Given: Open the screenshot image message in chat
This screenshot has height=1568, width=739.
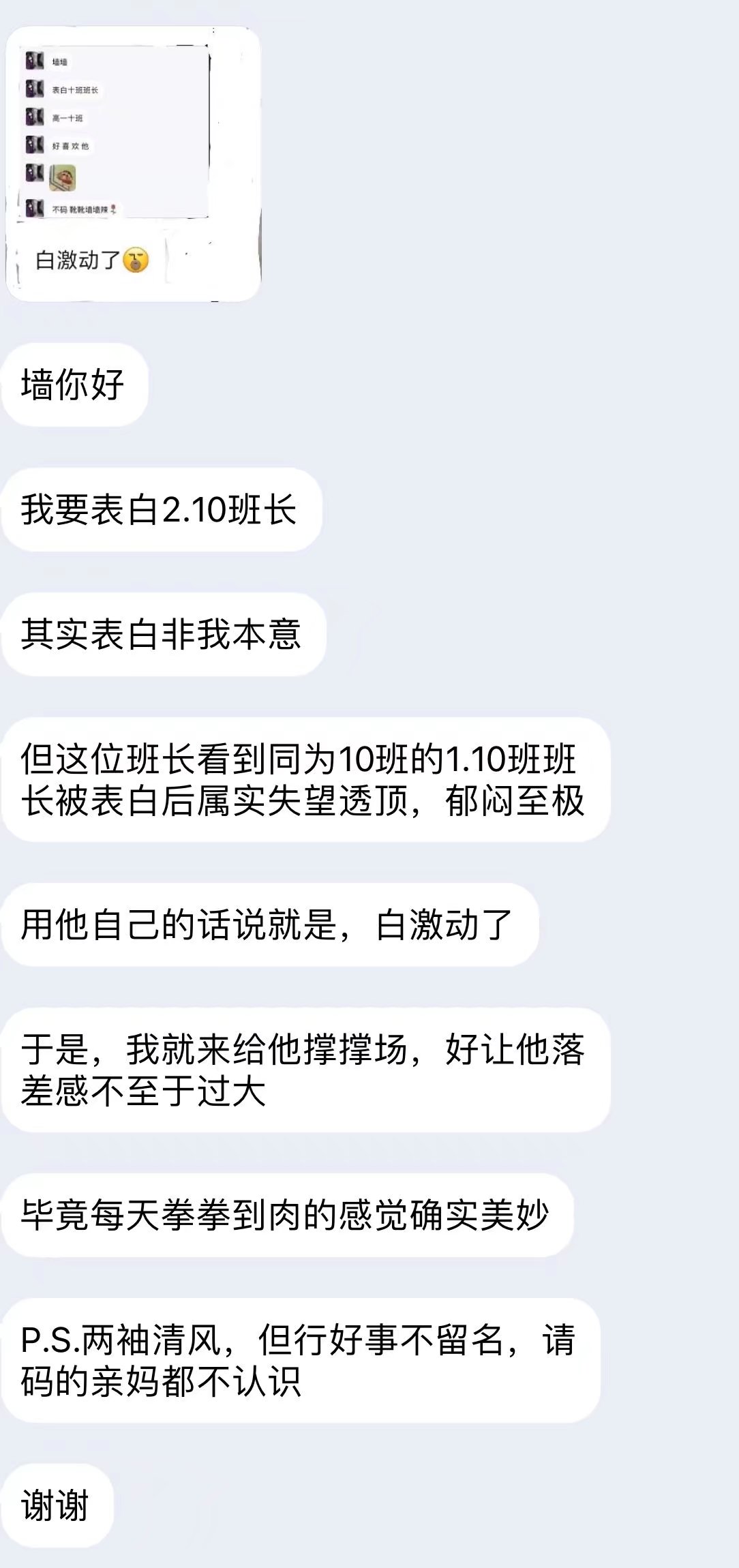Looking at the screenshot, I should tap(133, 164).
